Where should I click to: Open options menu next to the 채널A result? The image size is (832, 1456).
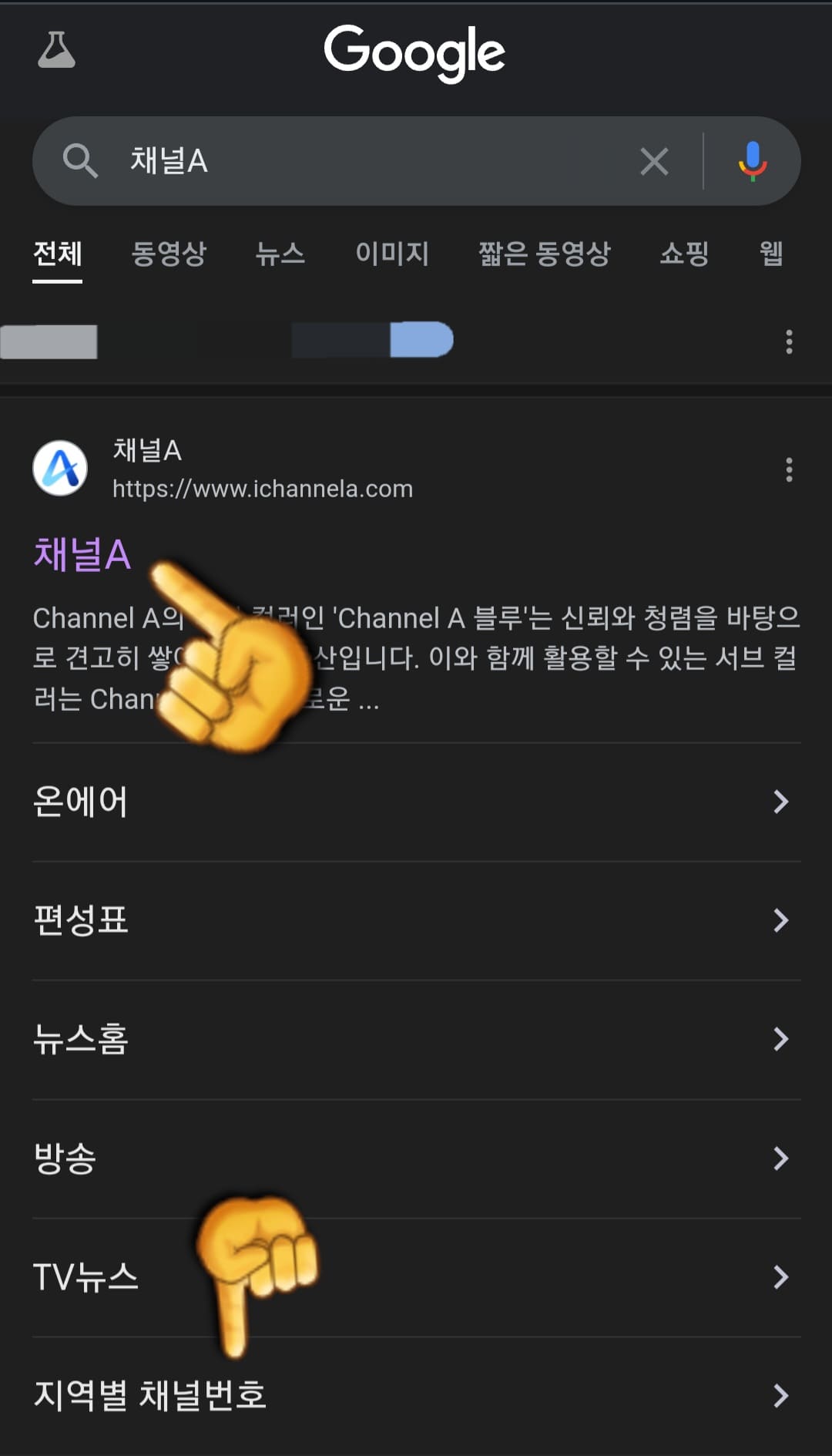tap(789, 470)
